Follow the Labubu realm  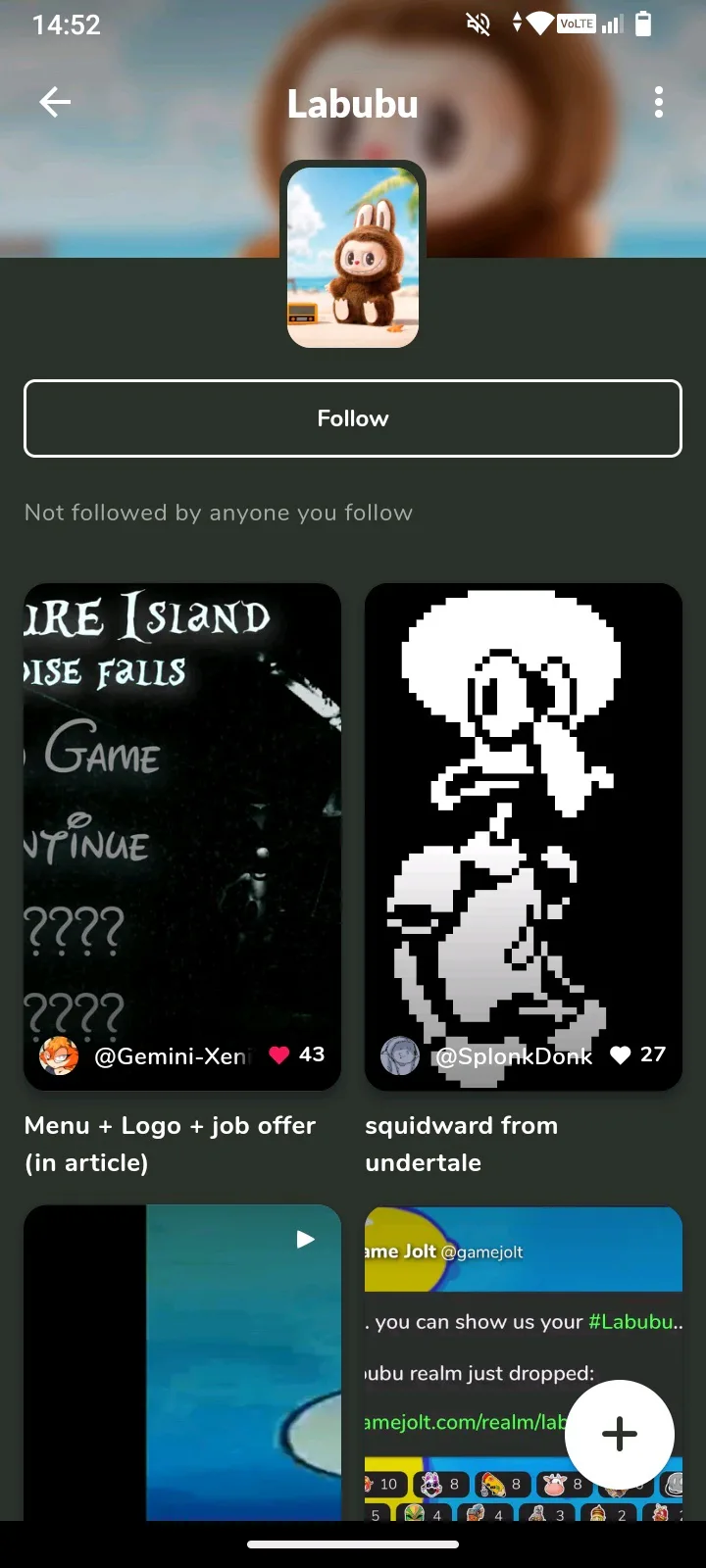coord(353,418)
